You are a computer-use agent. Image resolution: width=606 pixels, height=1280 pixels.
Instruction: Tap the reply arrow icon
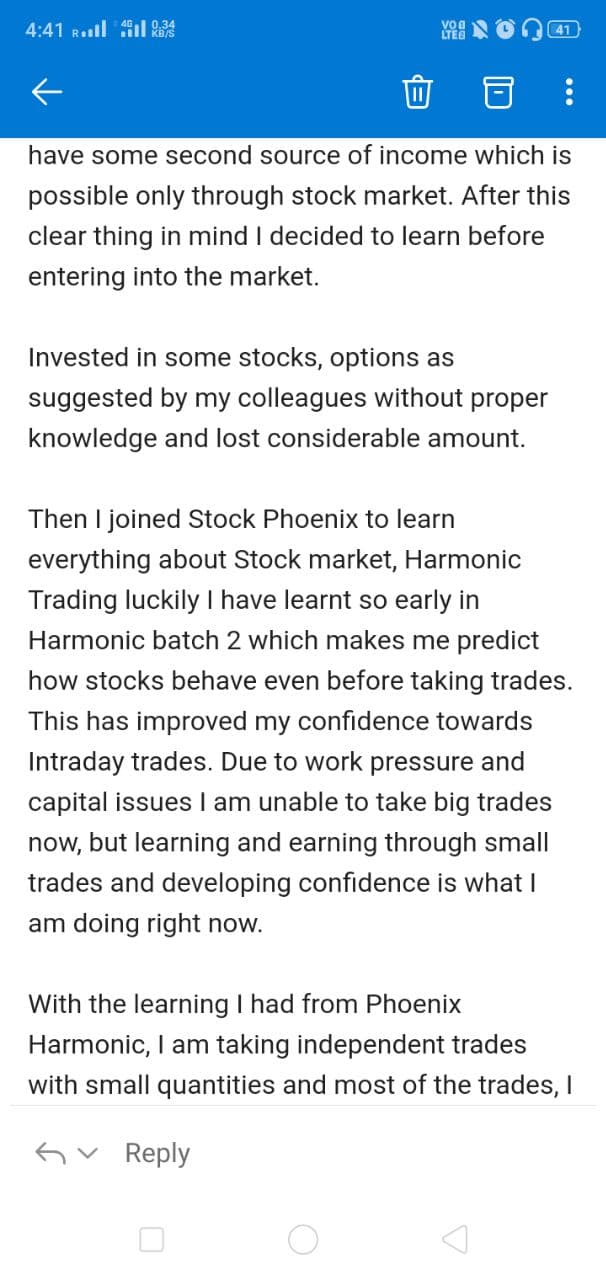(x=50, y=1153)
